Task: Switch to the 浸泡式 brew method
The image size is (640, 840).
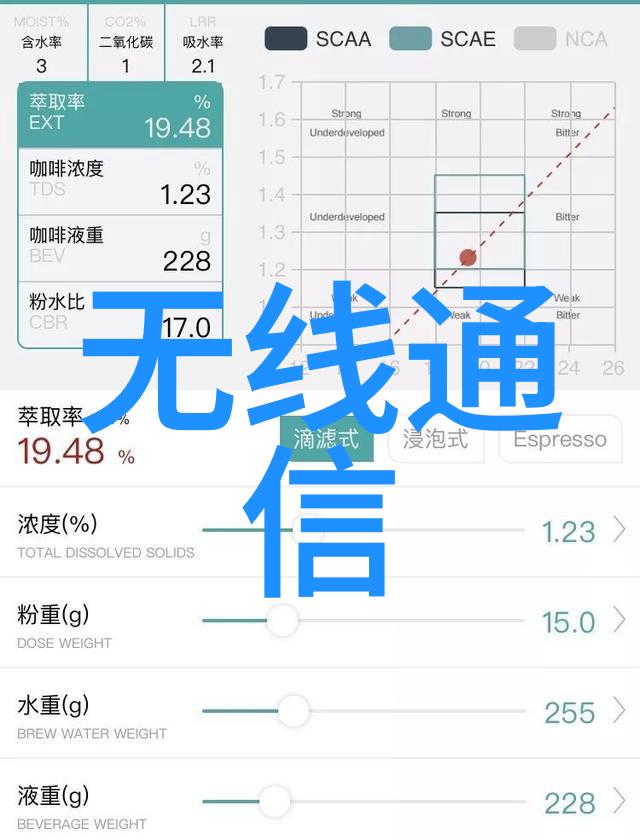Action: [x=435, y=439]
